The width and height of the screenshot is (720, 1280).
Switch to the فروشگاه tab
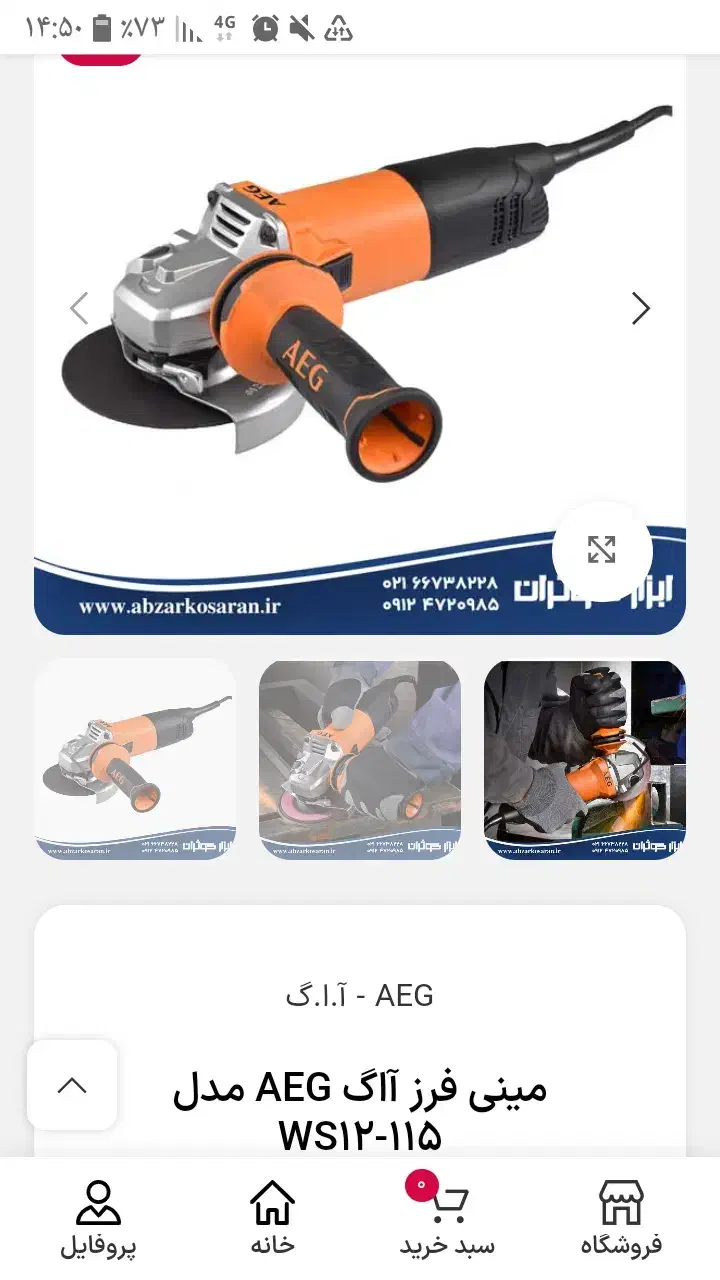point(621,1218)
